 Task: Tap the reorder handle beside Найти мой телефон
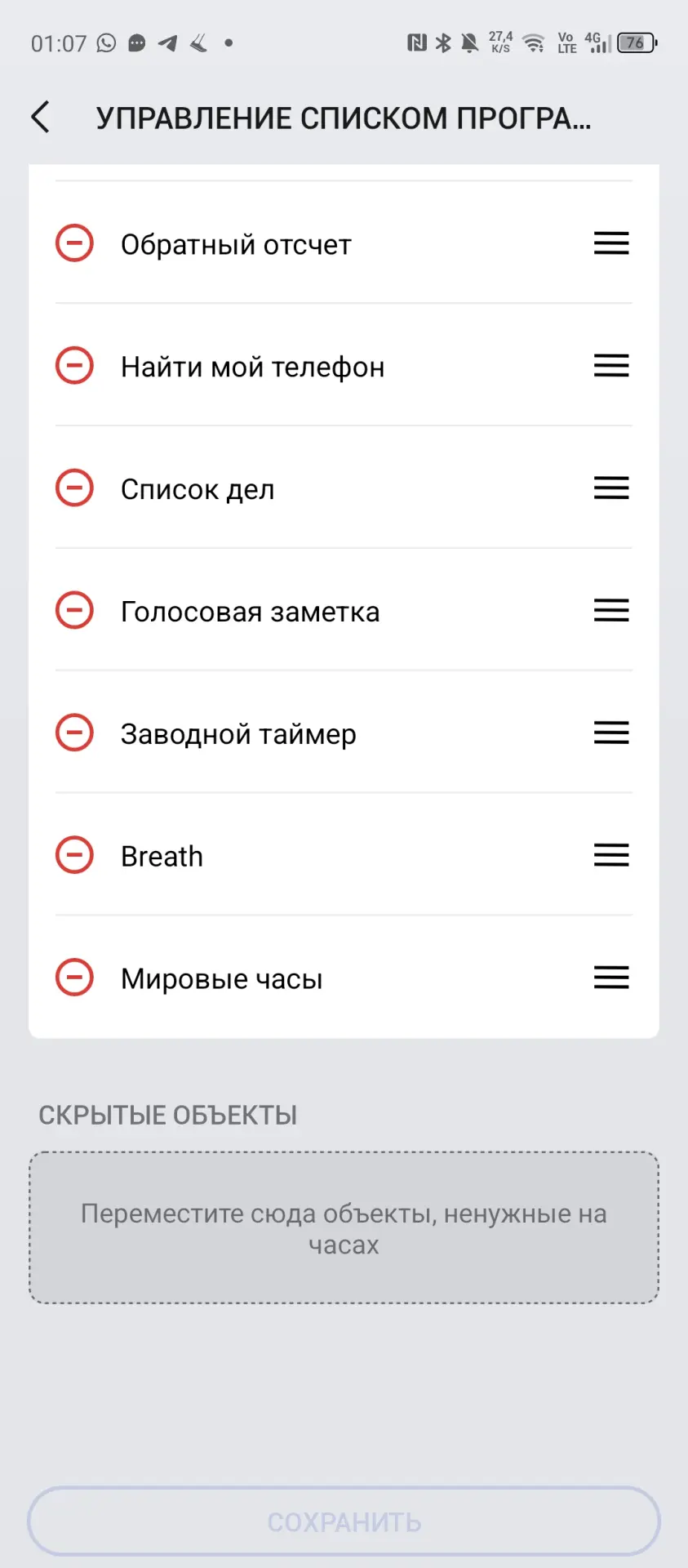point(610,365)
